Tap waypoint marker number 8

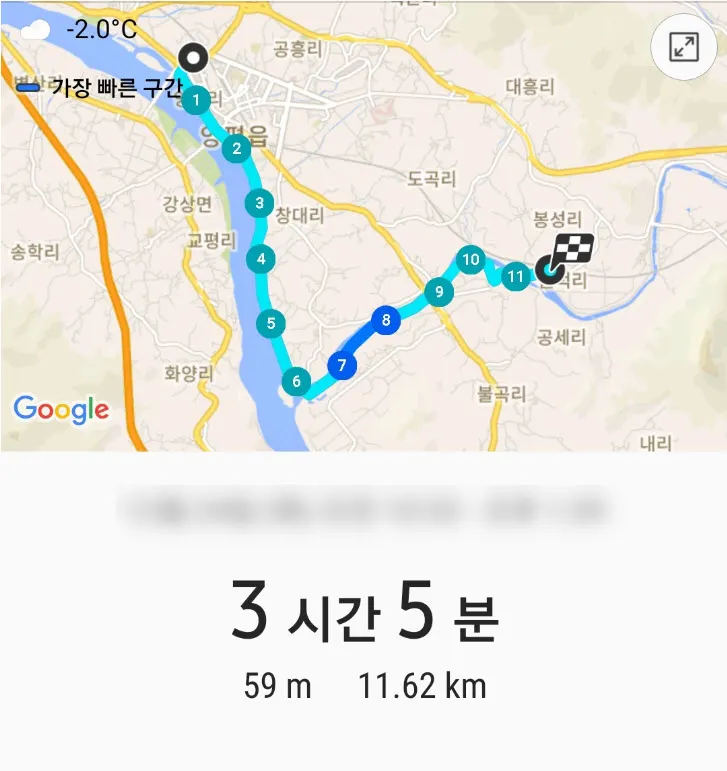click(x=387, y=318)
